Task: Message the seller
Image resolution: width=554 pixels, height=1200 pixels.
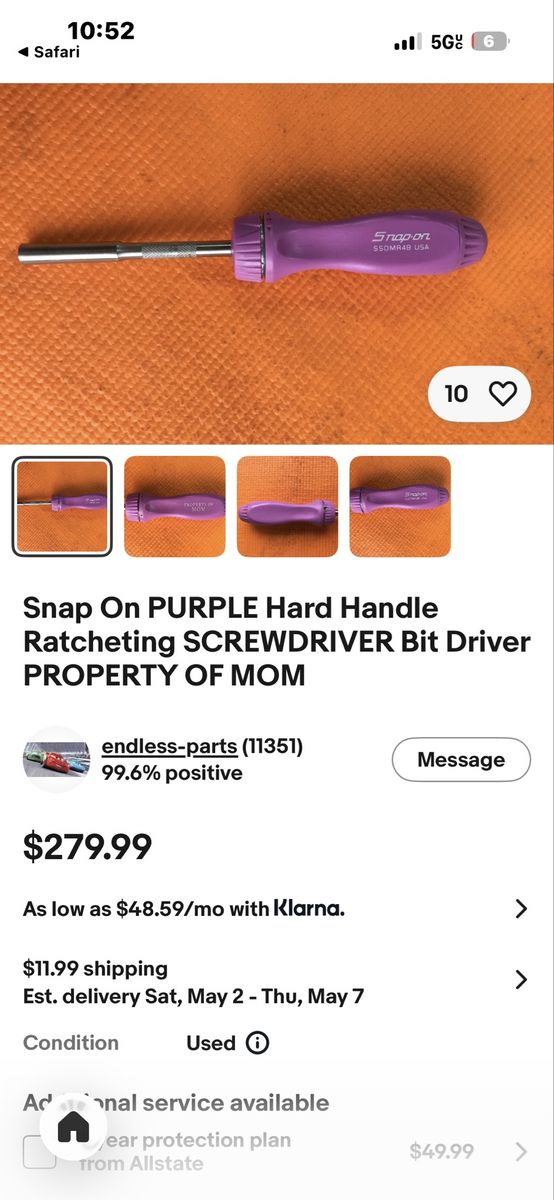Action: click(x=461, y=760)
